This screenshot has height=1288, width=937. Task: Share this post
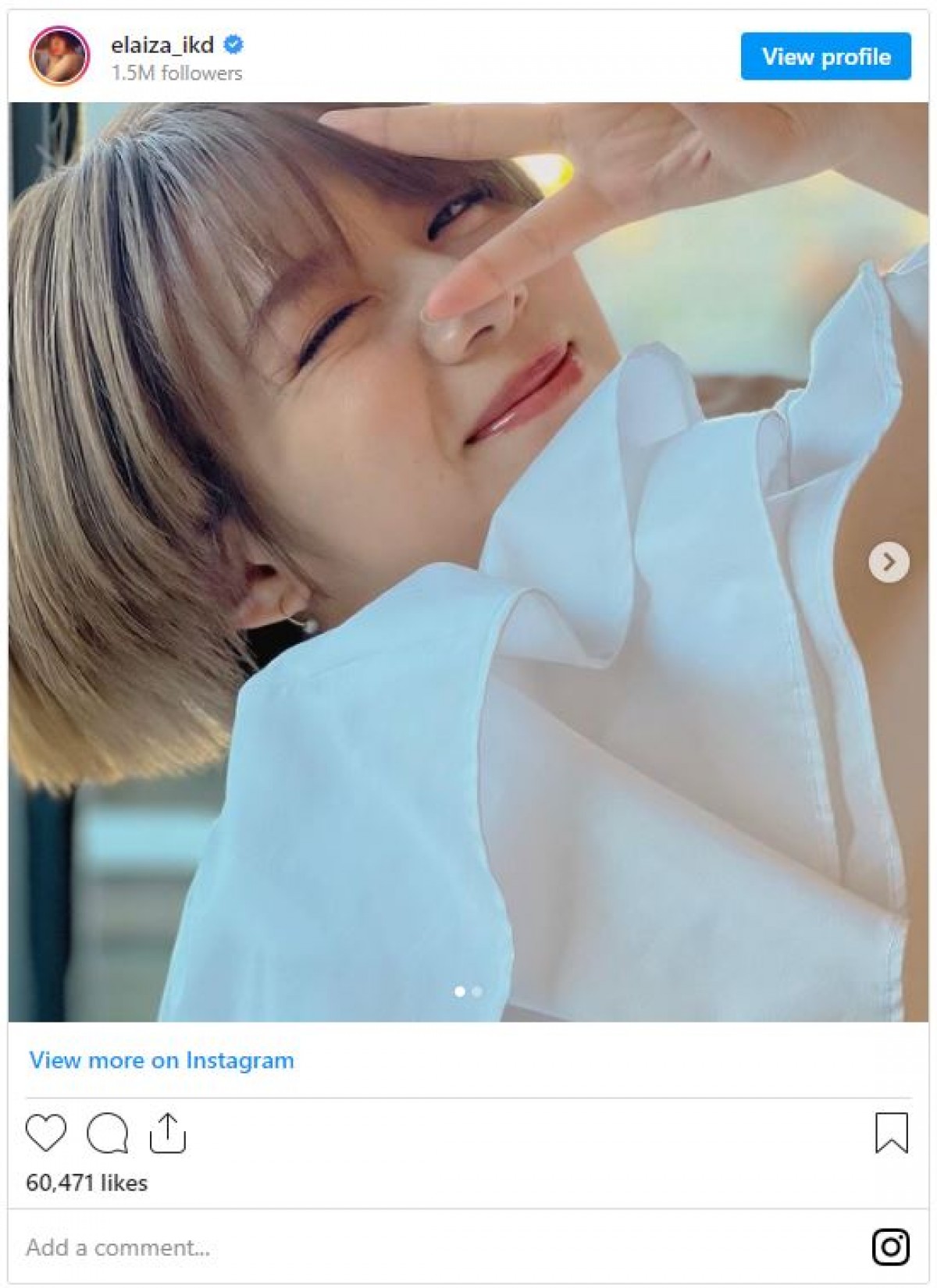pos(167,1133)
